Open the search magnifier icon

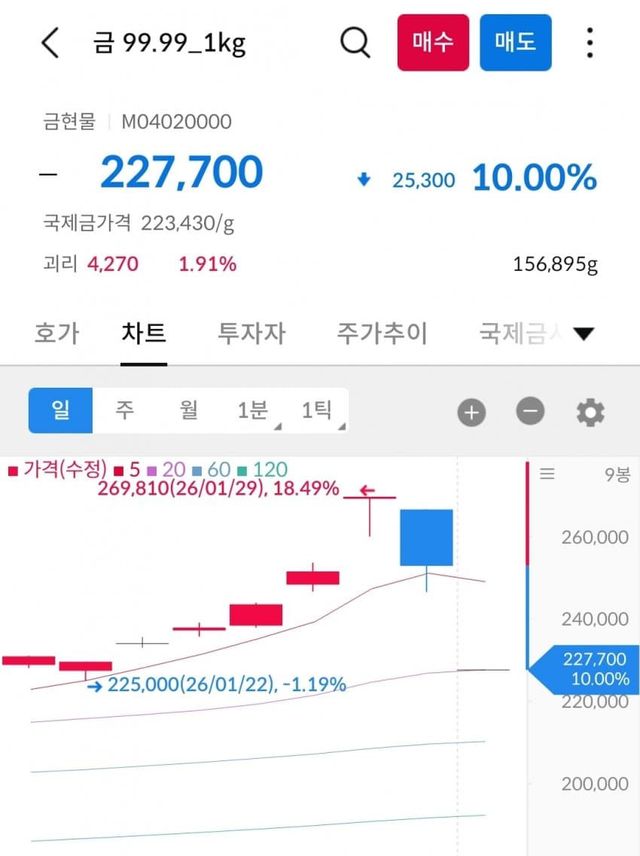[x=355, y=43]
